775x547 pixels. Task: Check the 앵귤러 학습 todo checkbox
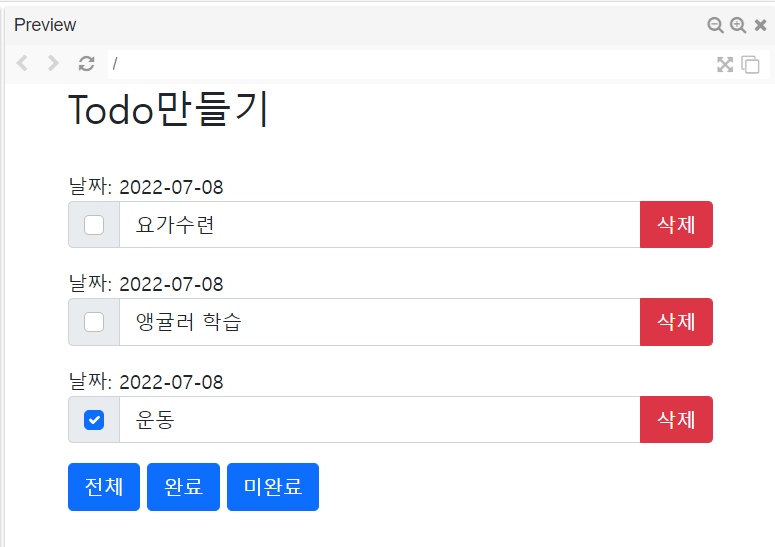point(94,322)
